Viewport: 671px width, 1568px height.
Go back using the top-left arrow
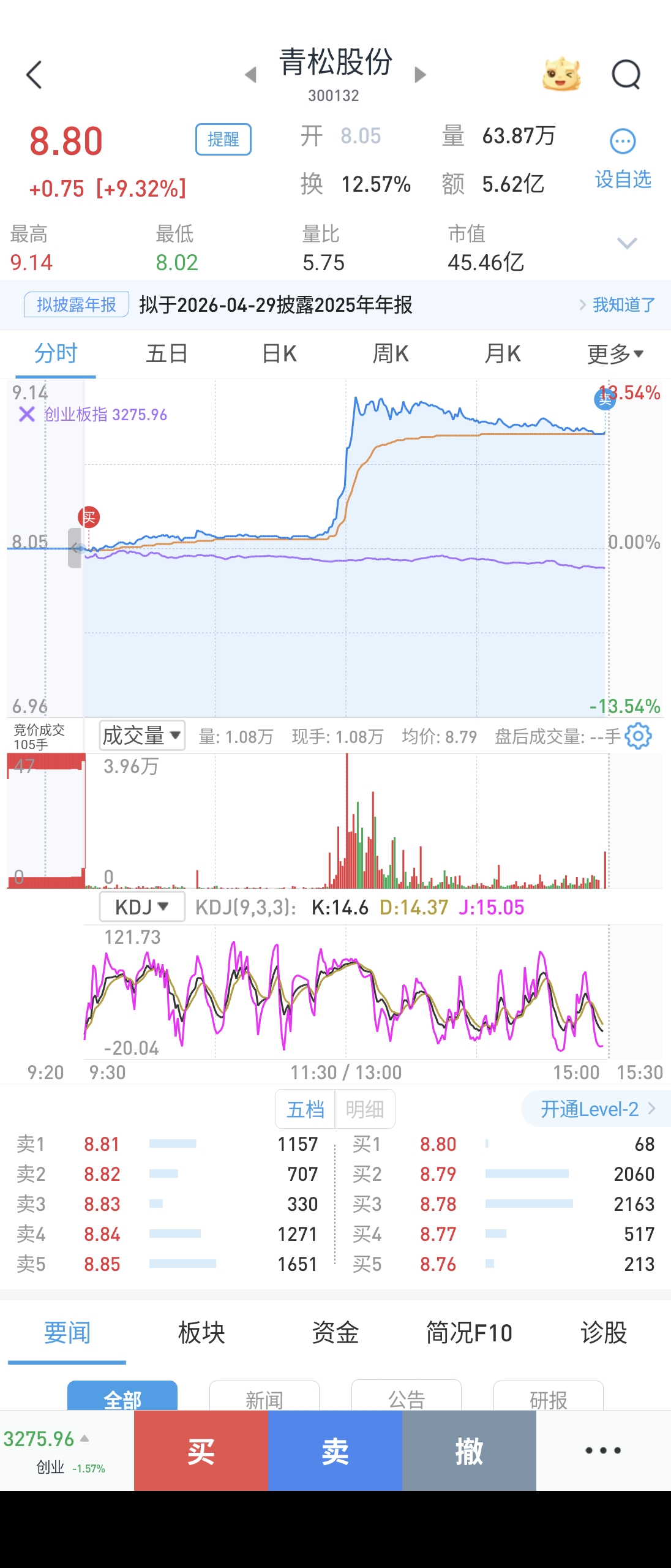34,75
